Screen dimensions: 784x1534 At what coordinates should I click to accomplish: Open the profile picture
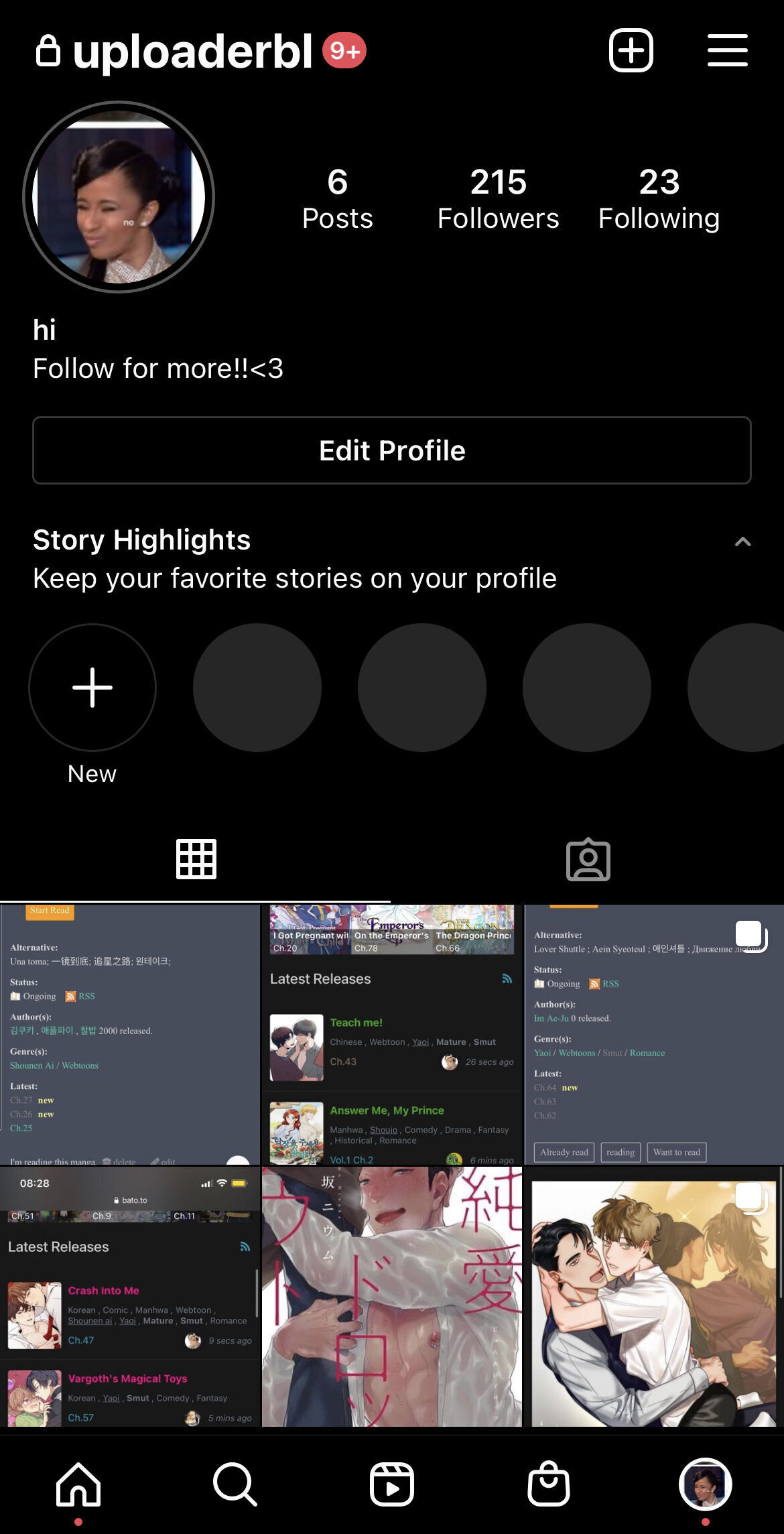119,197
